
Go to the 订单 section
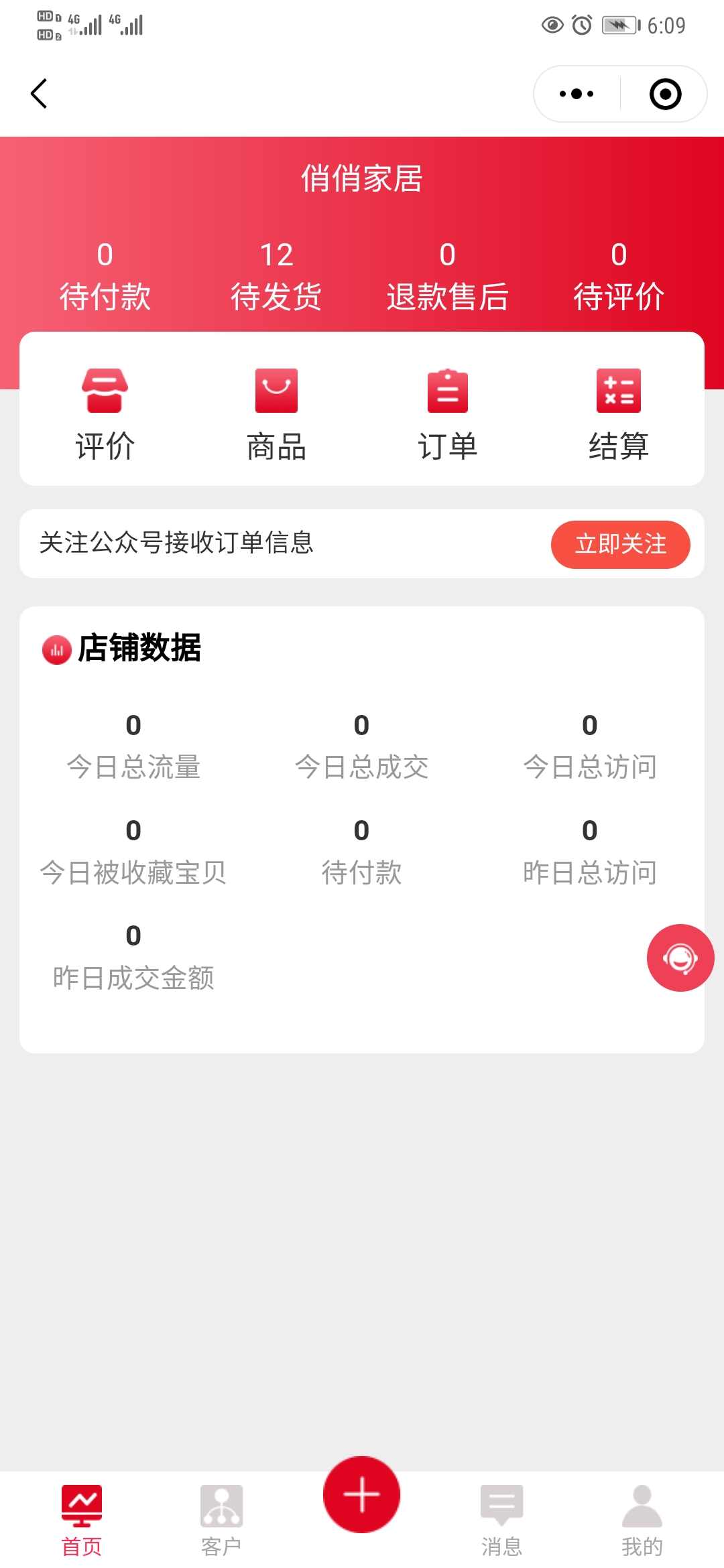pos(447,413)
